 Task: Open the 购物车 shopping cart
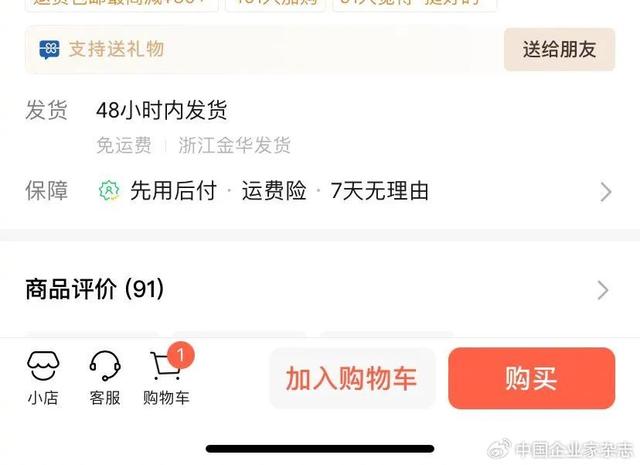point(167,378)
